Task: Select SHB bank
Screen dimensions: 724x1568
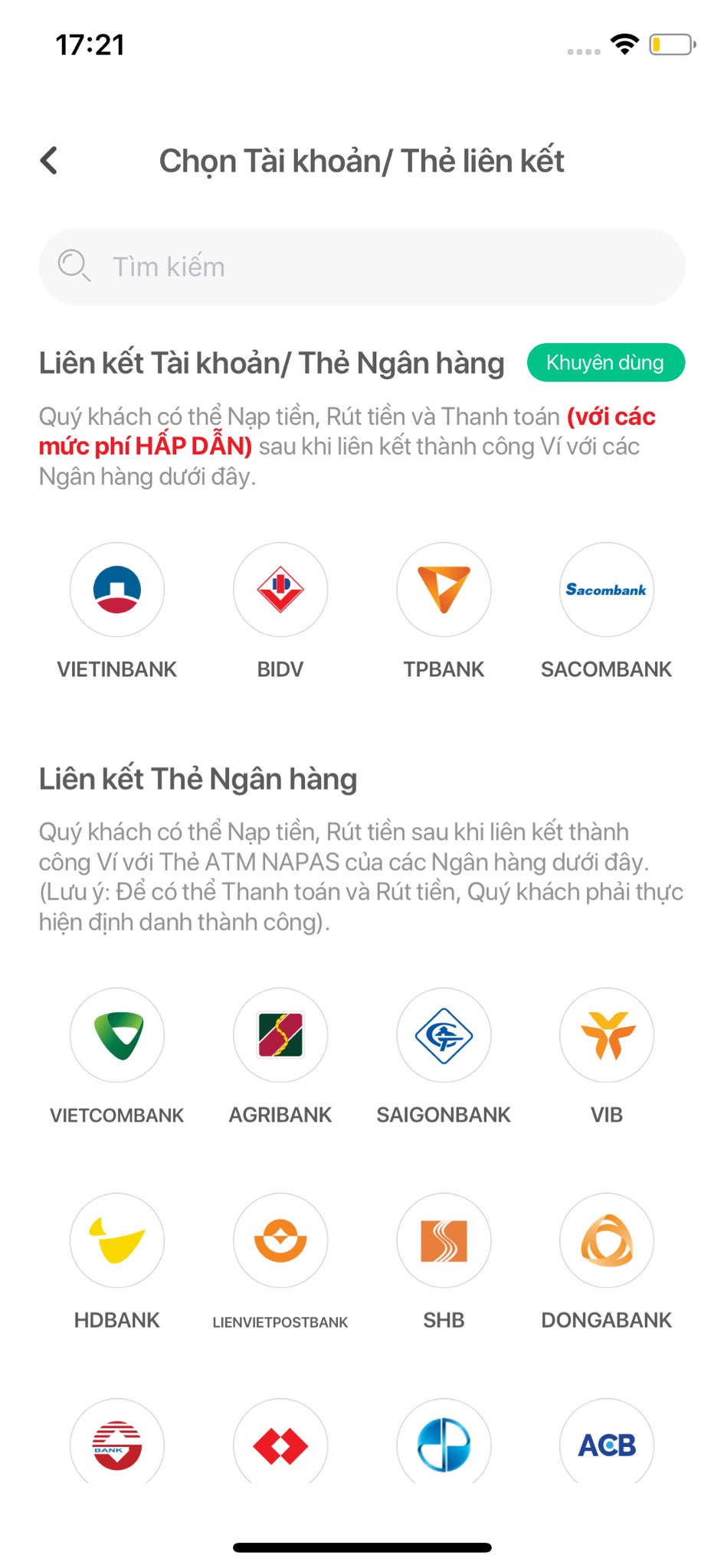Action: coord(444,1240)
